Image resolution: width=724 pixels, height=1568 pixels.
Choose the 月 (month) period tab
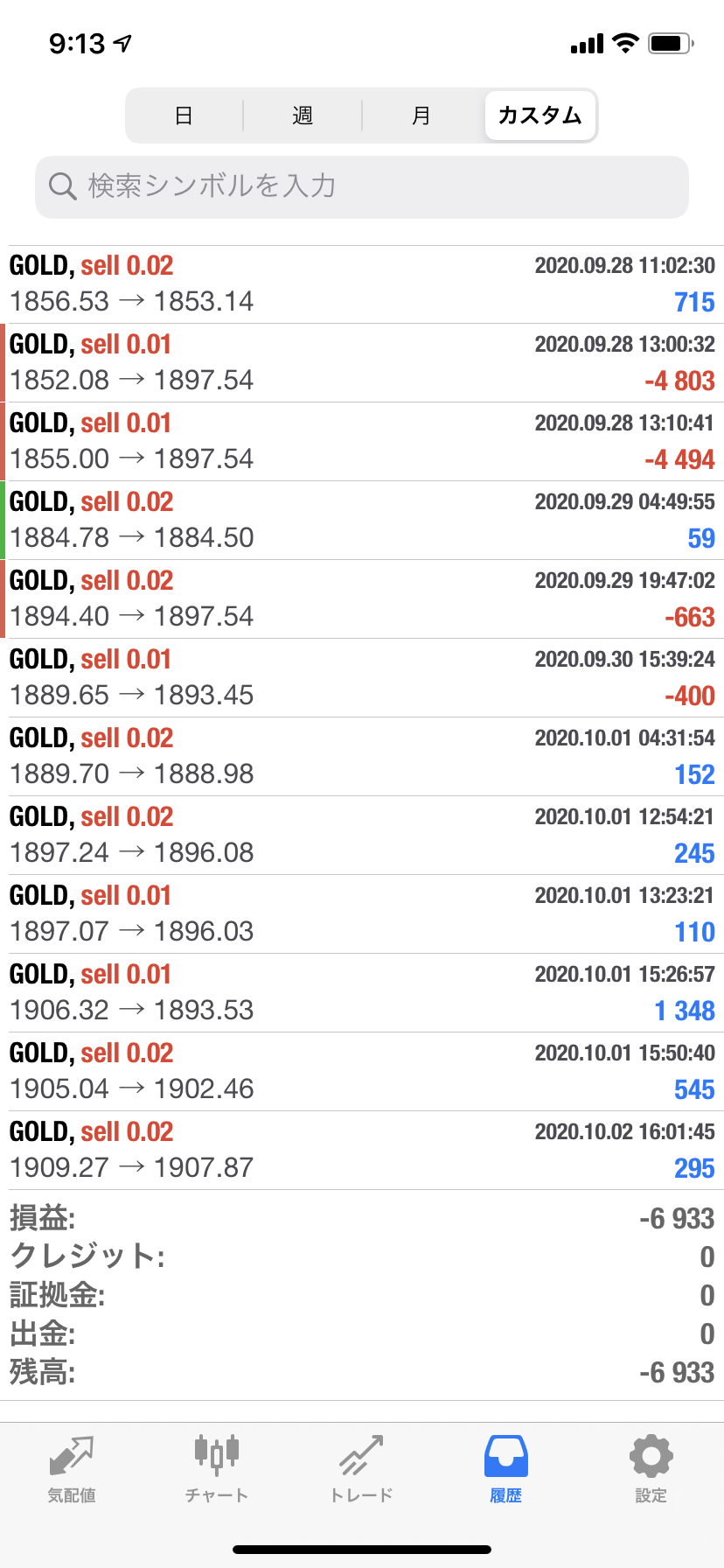421,115
